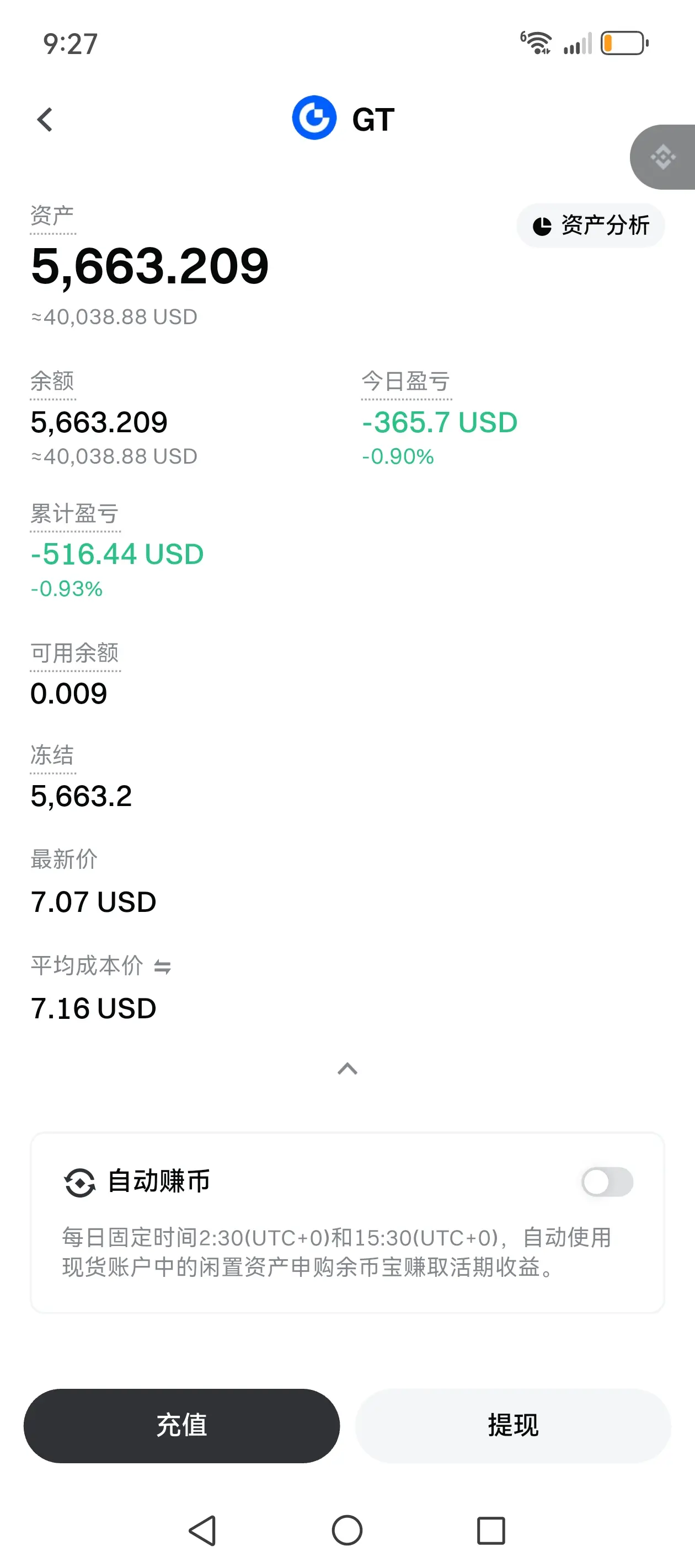Collapse the asset details chevron

click(347, 1069)
